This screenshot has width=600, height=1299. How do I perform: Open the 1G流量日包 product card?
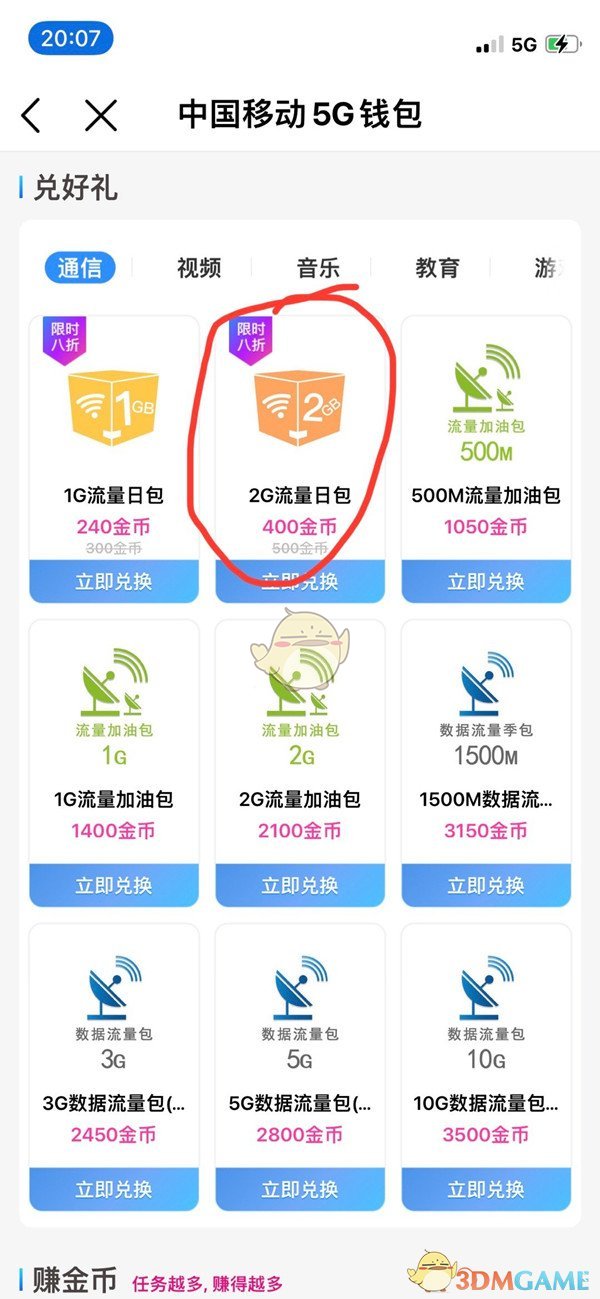point(114,420)
